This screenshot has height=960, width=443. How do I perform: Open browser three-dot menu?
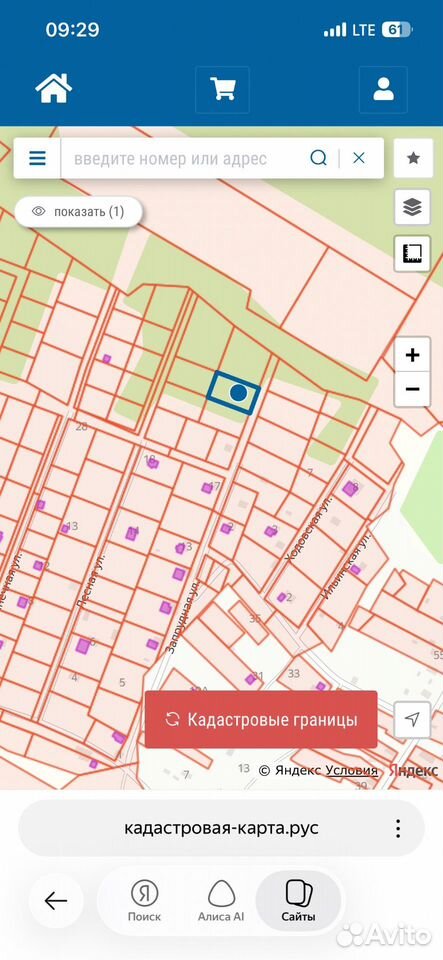(x=398, y=828)
